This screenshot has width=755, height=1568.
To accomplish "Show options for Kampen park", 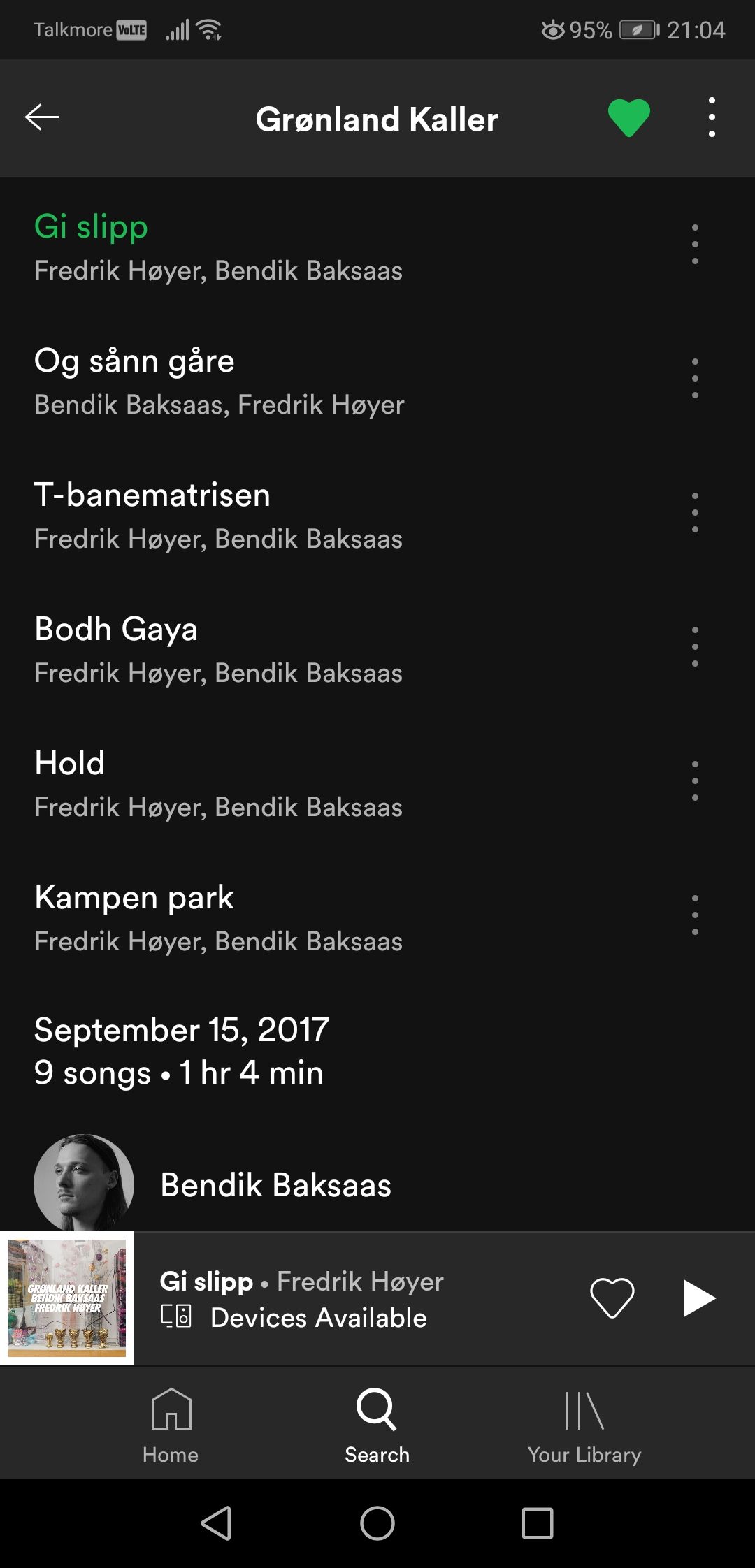I will [694, 915].
